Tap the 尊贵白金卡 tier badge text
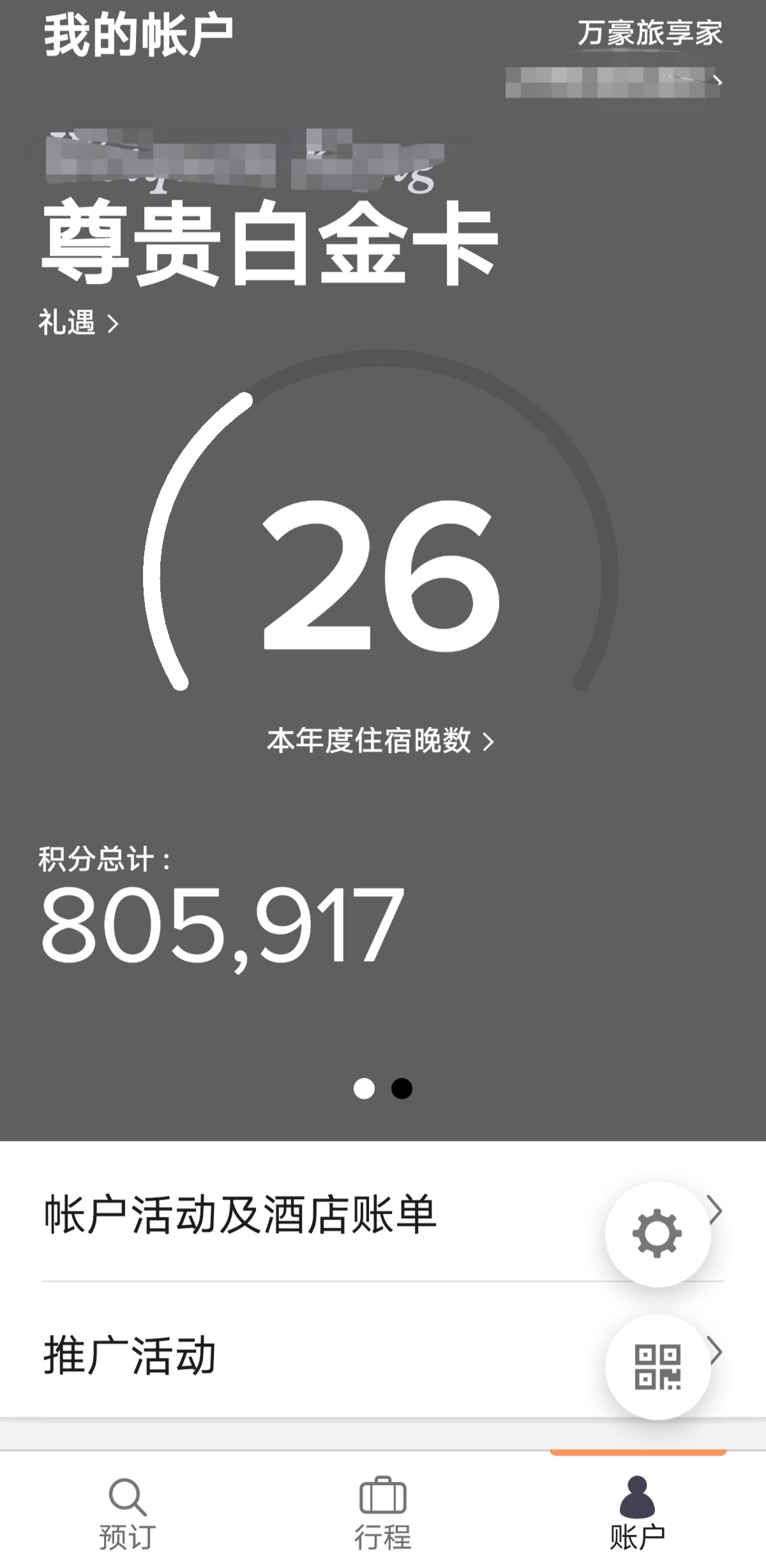This screenshot has height=1568, width=766. pyautogui.click(x=268, y=243)
